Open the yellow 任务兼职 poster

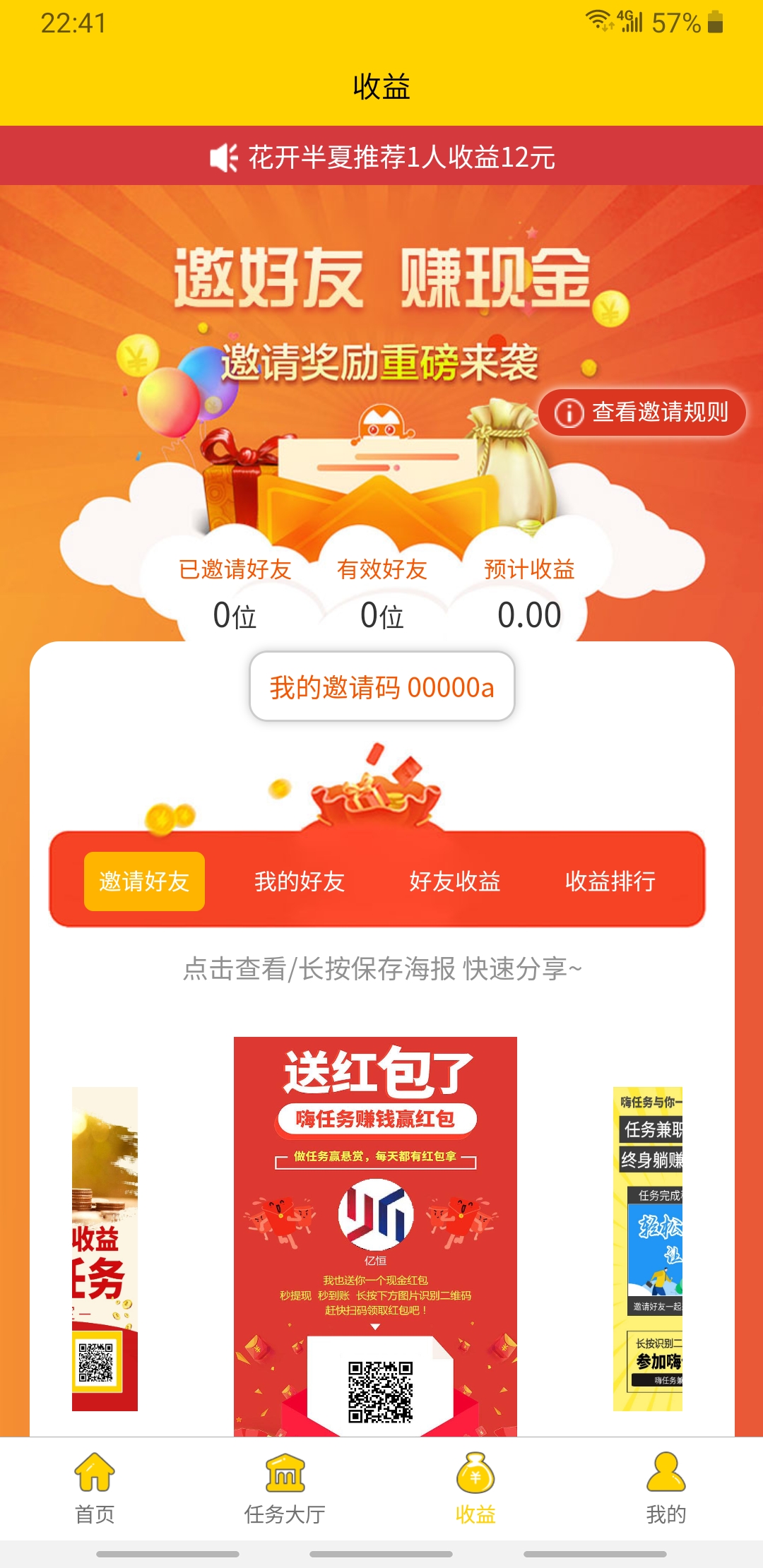[648, 1249]
